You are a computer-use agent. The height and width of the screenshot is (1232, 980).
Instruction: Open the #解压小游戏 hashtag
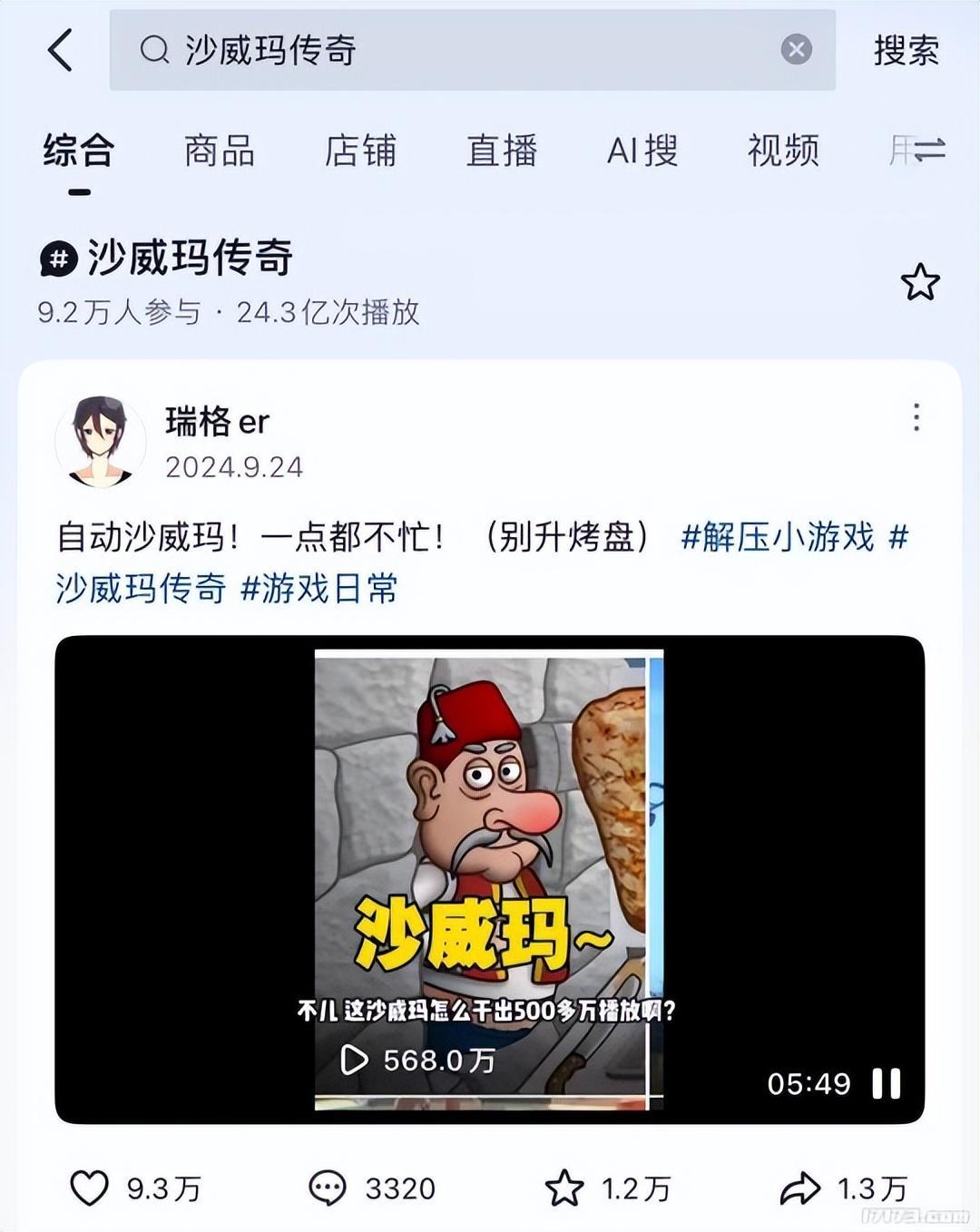tap(778, 537)
